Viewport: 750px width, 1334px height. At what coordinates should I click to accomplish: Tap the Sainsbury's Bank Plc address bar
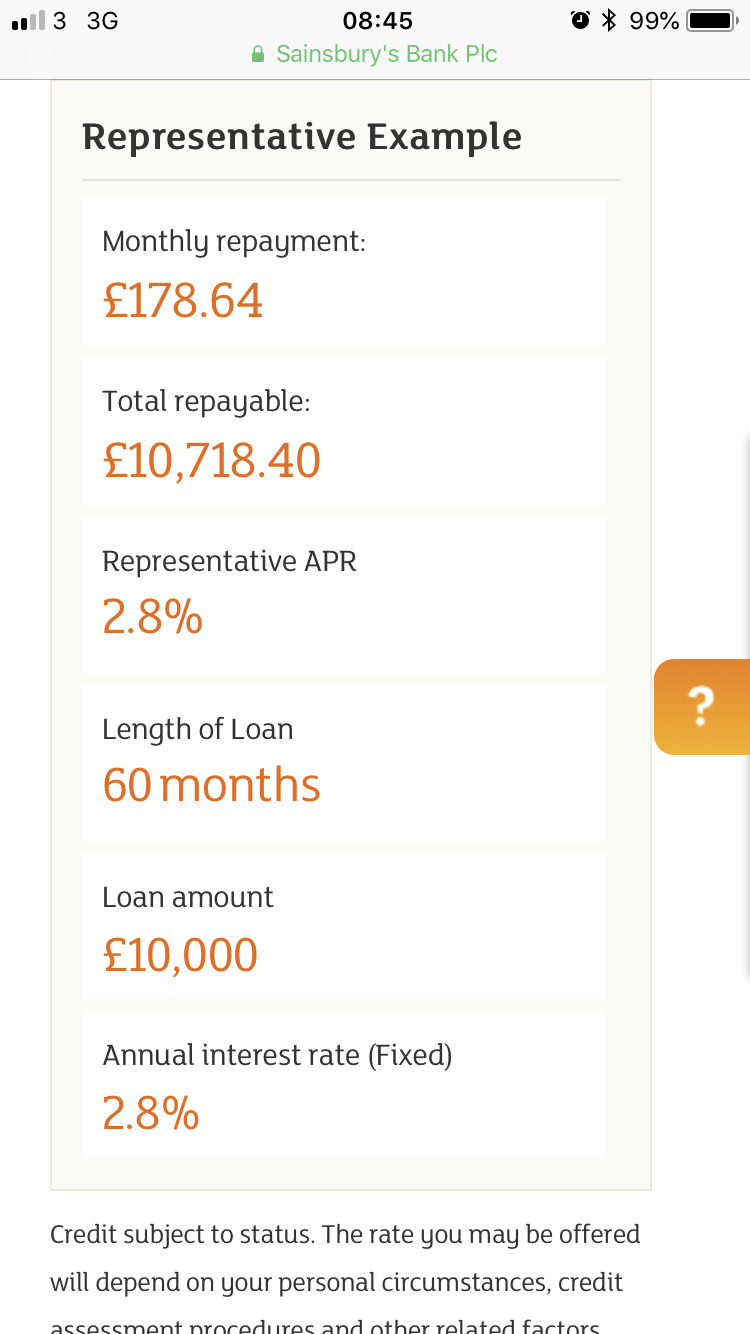pos(375,54)
